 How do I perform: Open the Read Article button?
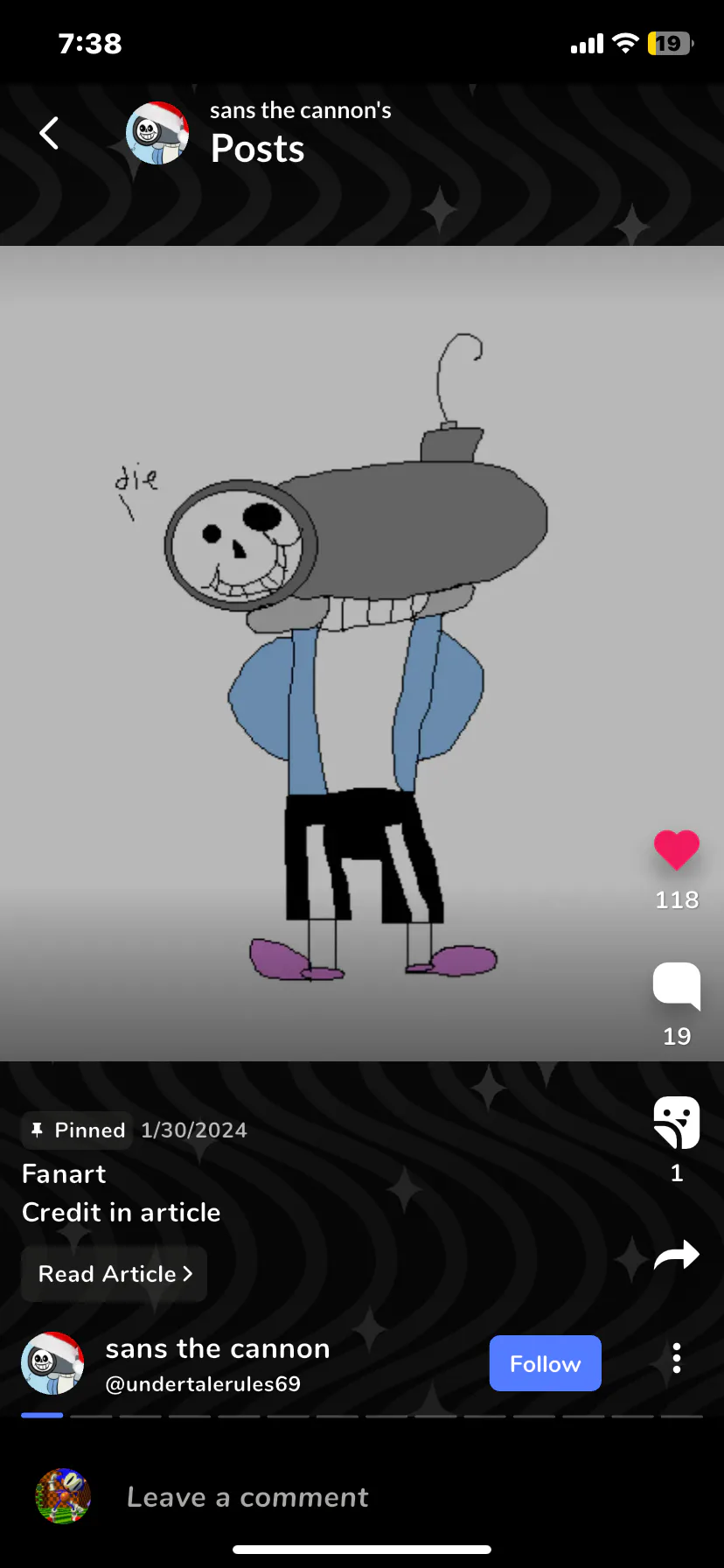point(115,1274)
